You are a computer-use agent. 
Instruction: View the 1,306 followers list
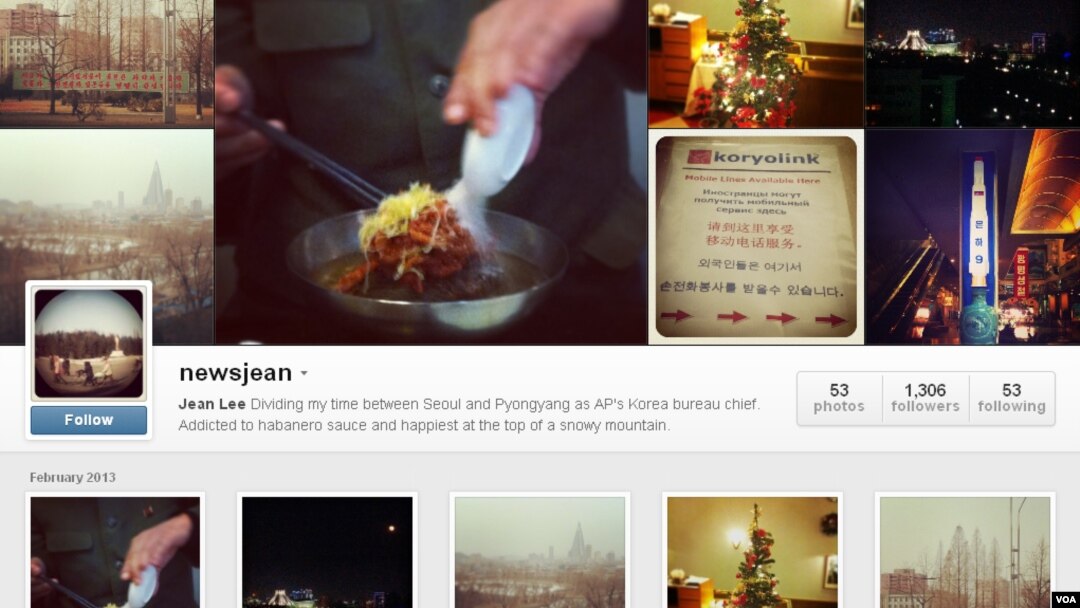[925, 397]
